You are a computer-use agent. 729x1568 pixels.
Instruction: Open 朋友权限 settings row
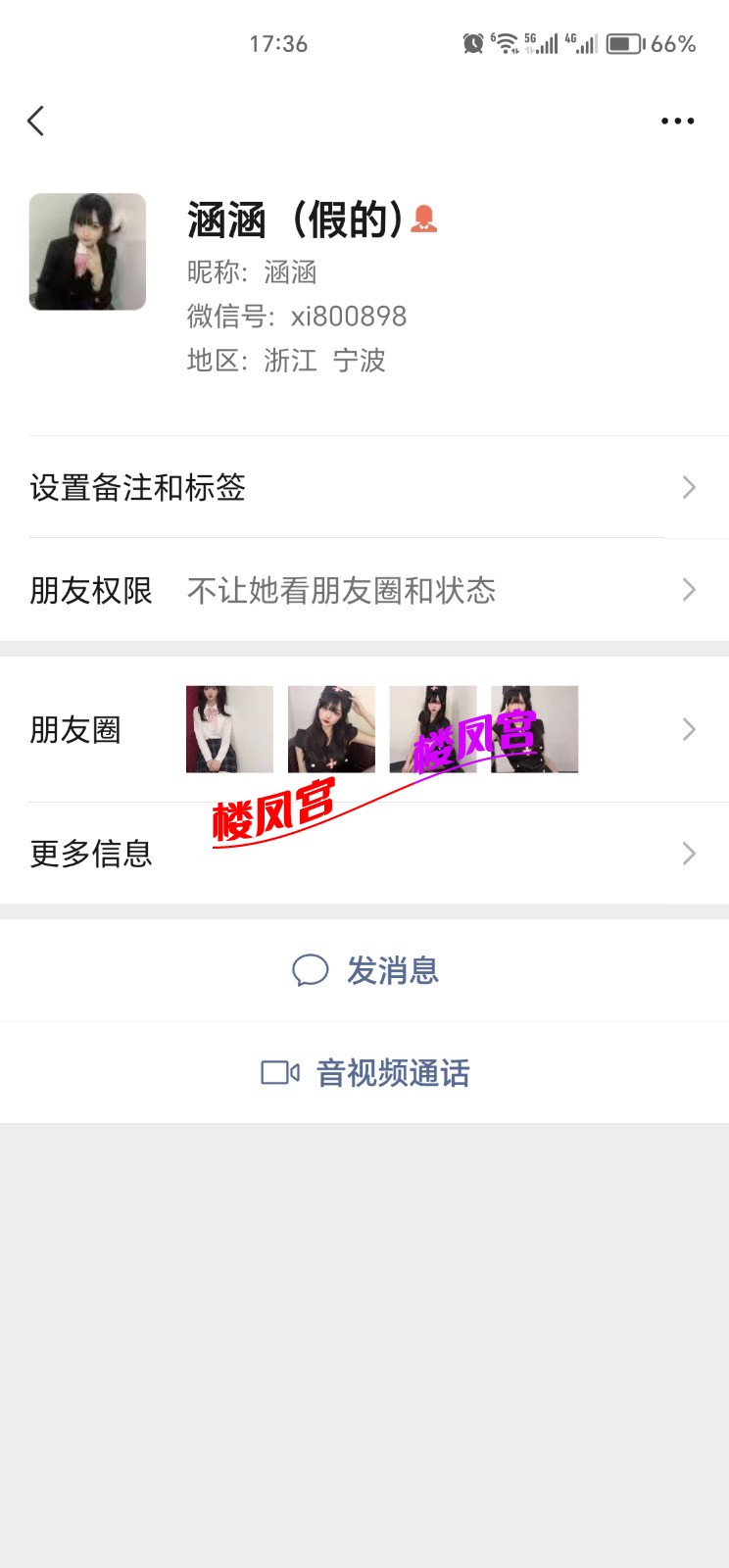[363, 590]
